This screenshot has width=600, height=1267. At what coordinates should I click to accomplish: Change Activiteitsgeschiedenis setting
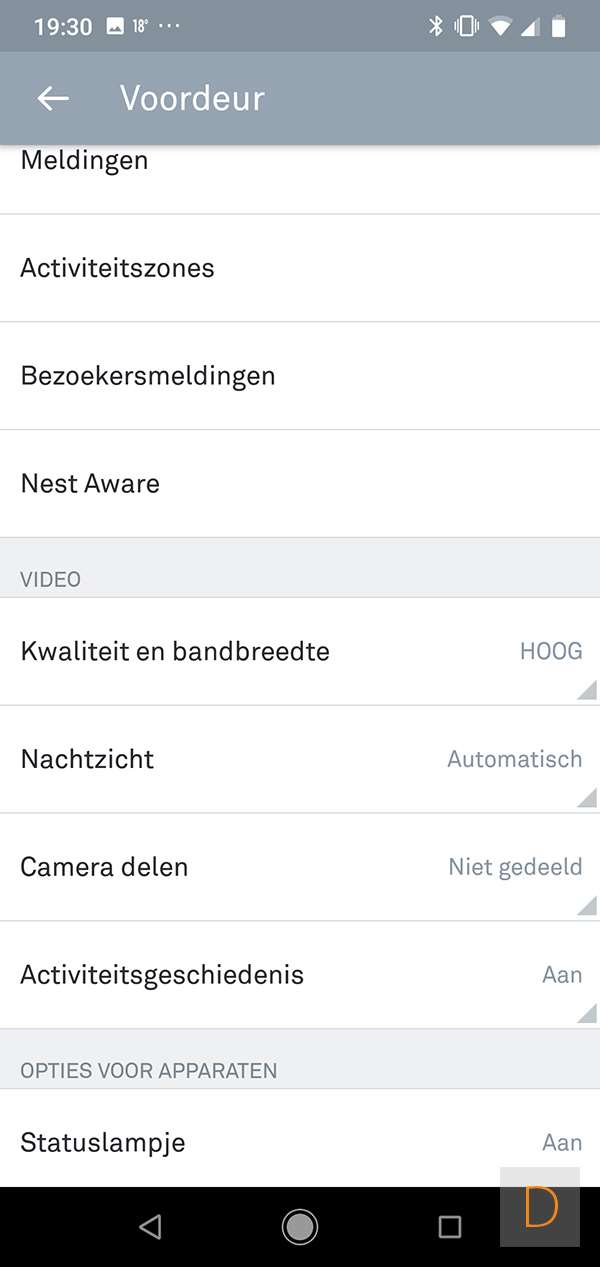300,975
